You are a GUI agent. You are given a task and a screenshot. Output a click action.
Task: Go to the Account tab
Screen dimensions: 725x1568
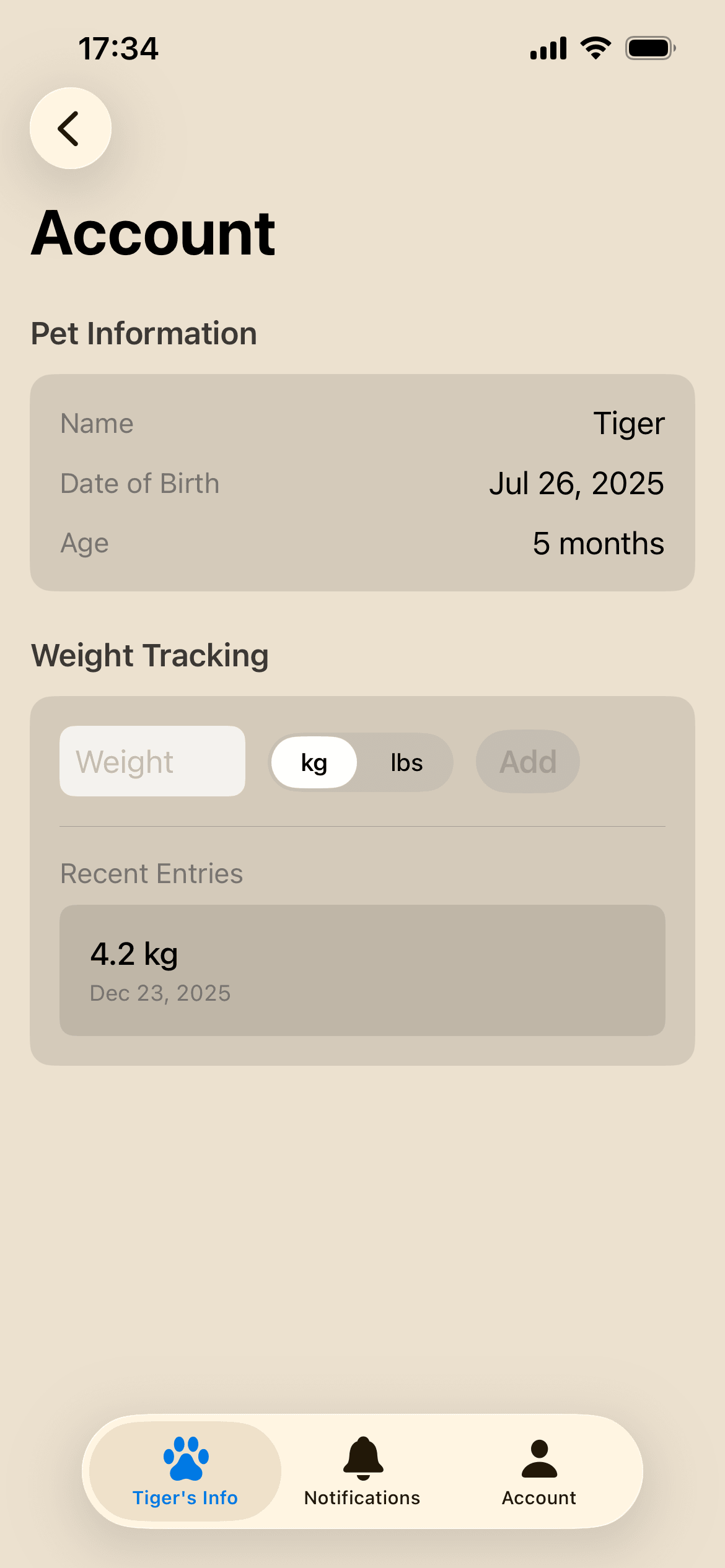[x=538, y=1480]
